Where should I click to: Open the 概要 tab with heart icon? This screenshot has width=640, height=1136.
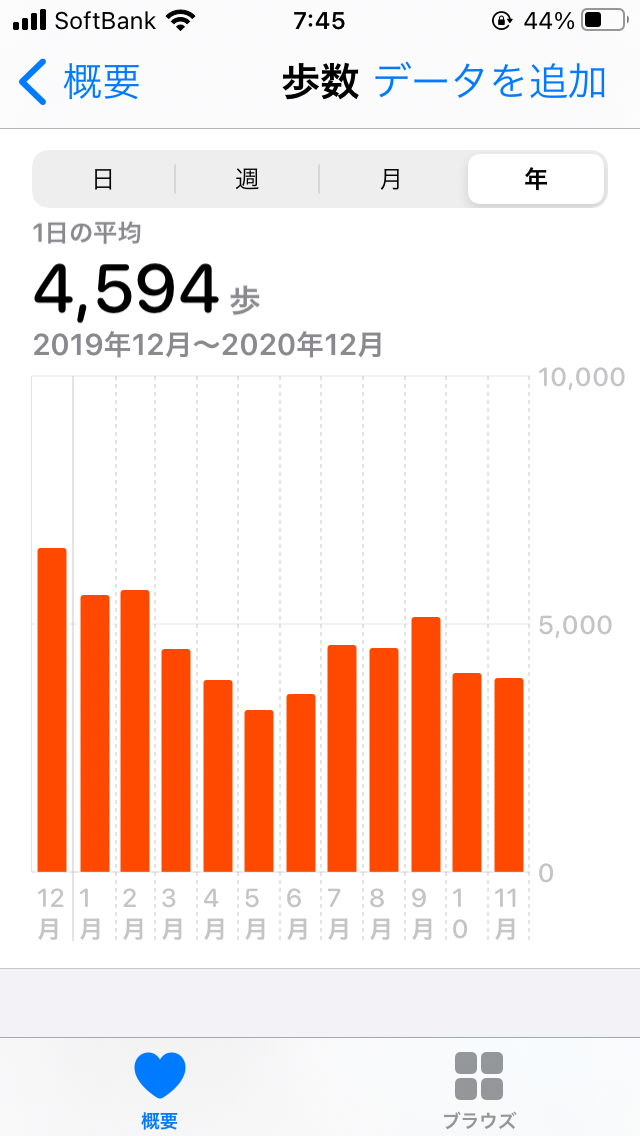point(160,1088)
